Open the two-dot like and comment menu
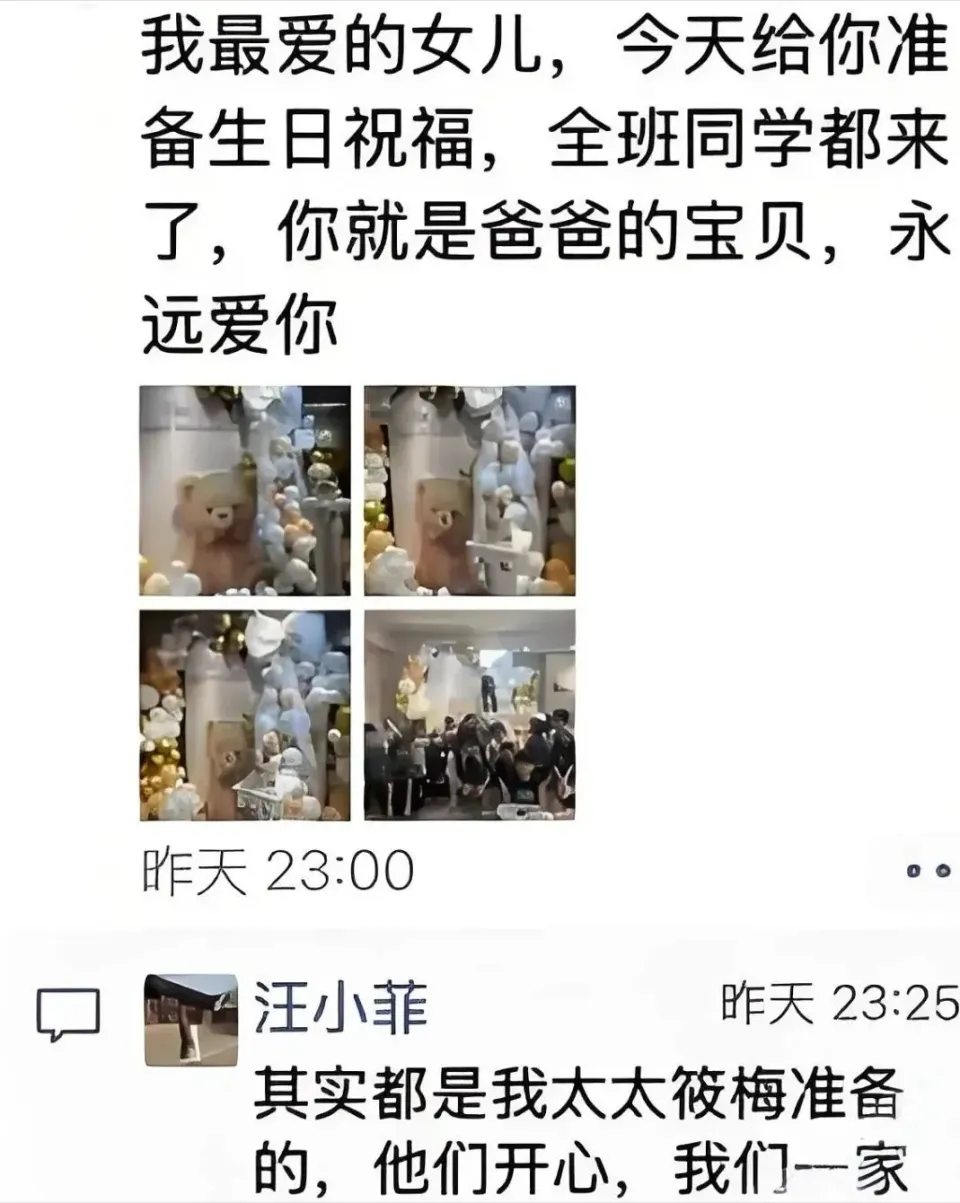The image size is (960, 1203). [927, 871]
